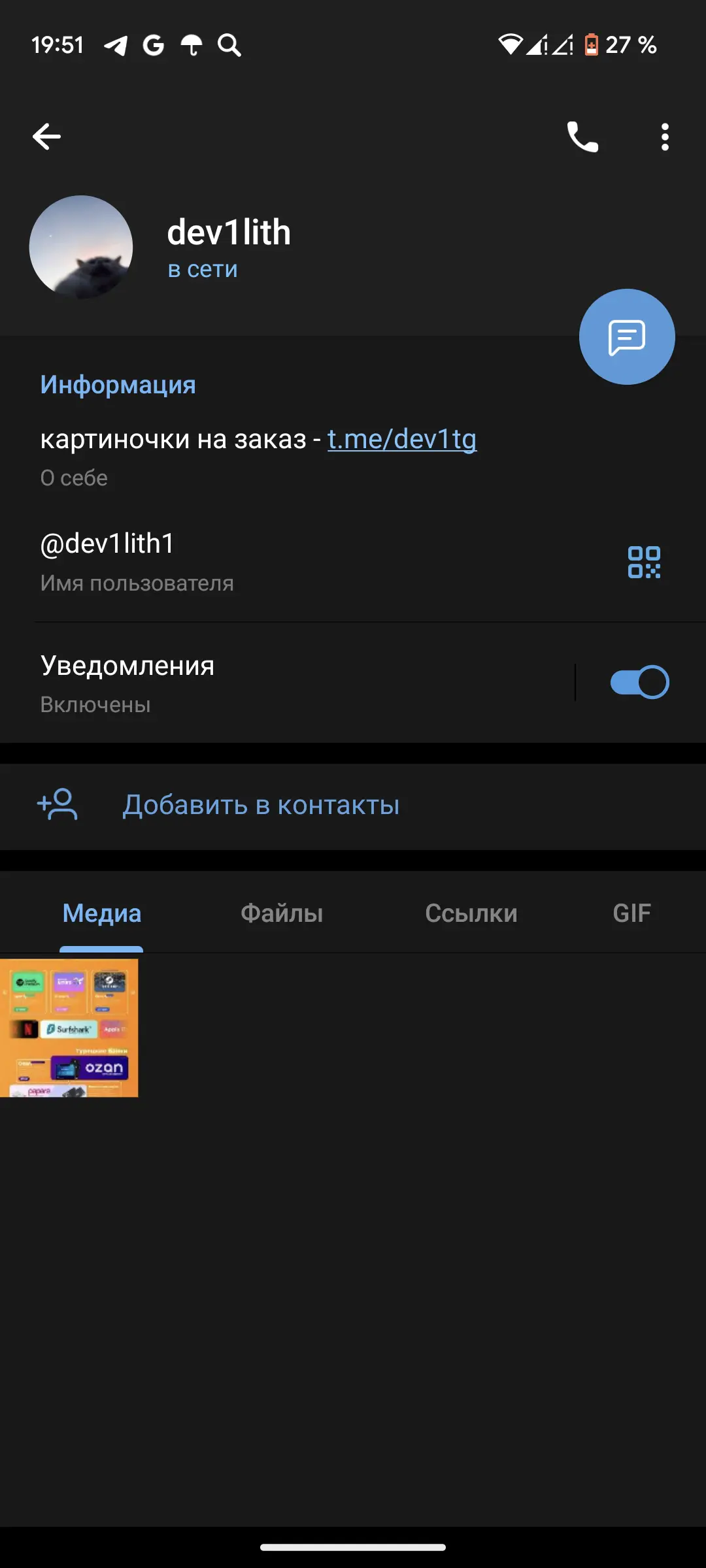The width and height of the screenshot is (706, 1568).
Task: Go back using the arrow icon
Action: click(x=47, y=137)
